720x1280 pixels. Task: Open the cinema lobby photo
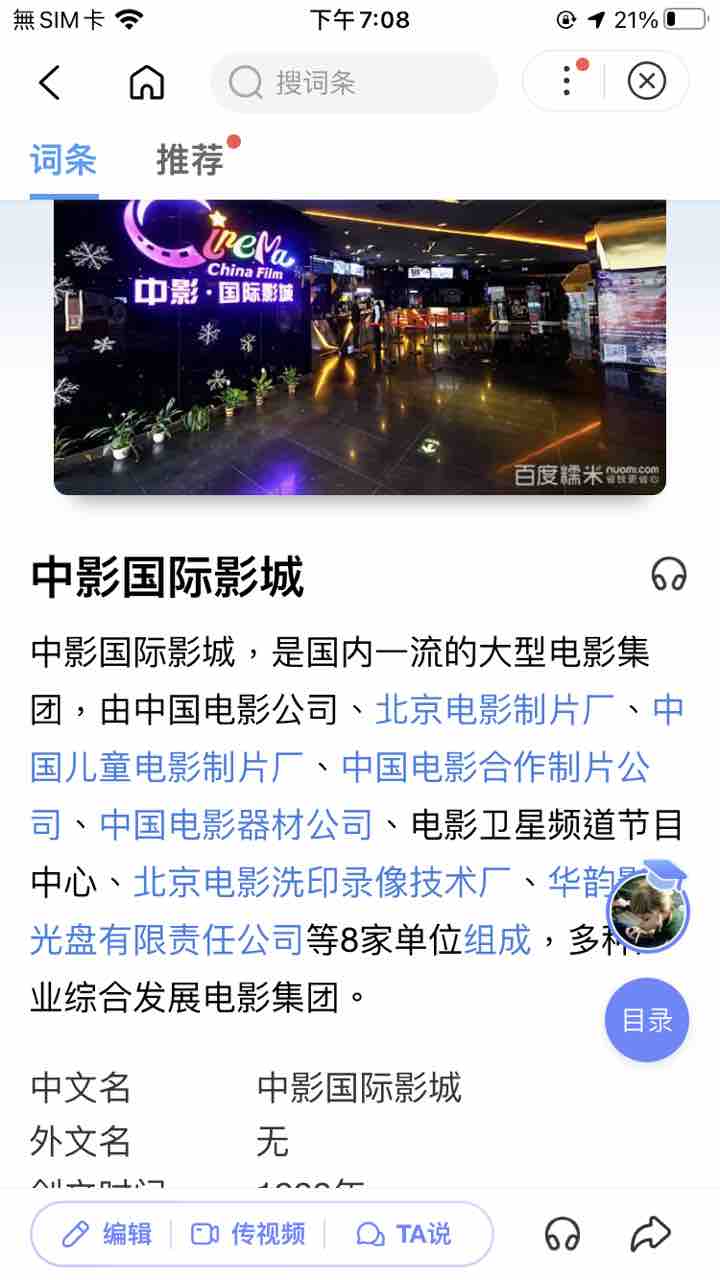(360, 345)
